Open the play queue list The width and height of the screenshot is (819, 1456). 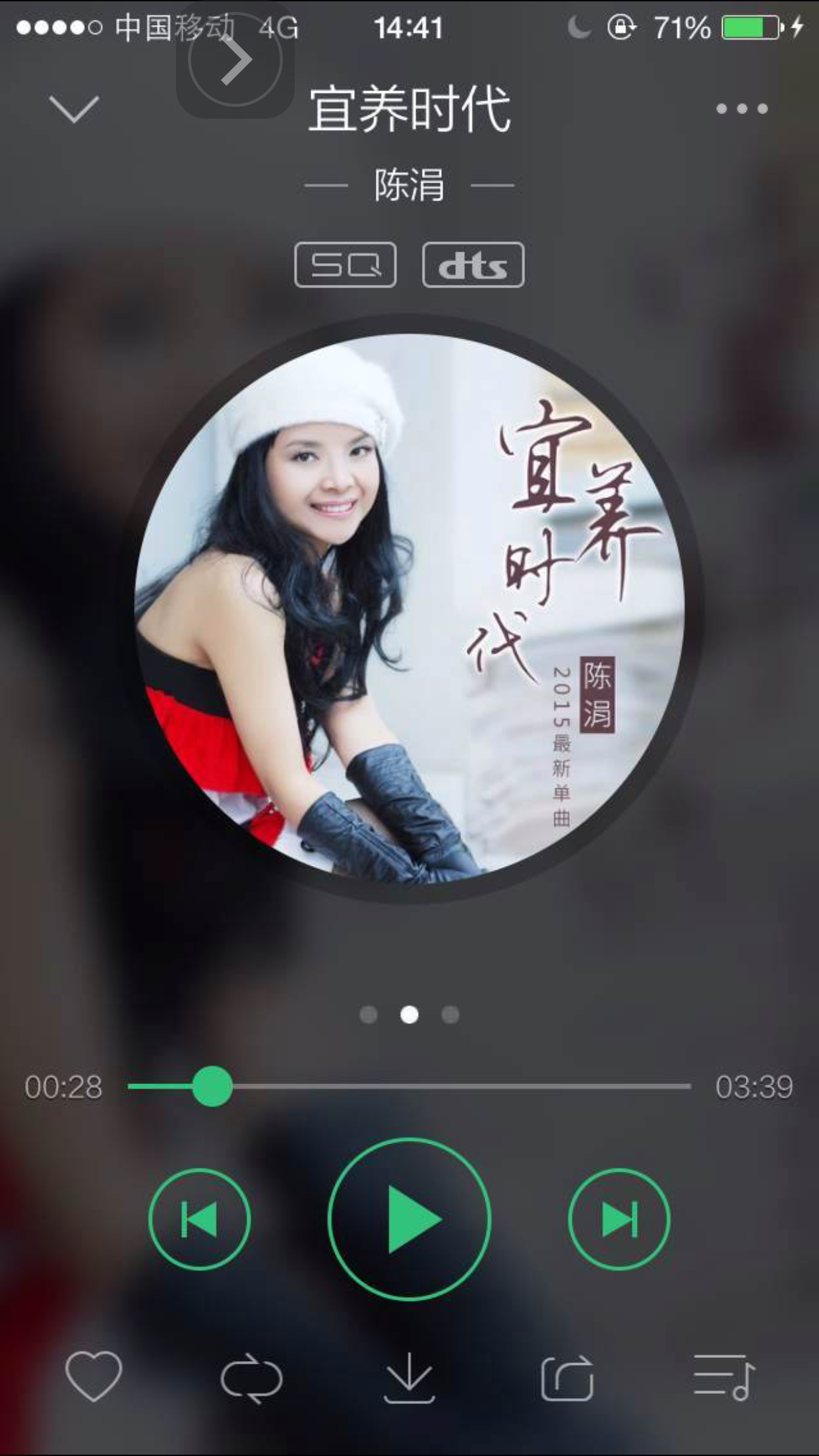724,1378
